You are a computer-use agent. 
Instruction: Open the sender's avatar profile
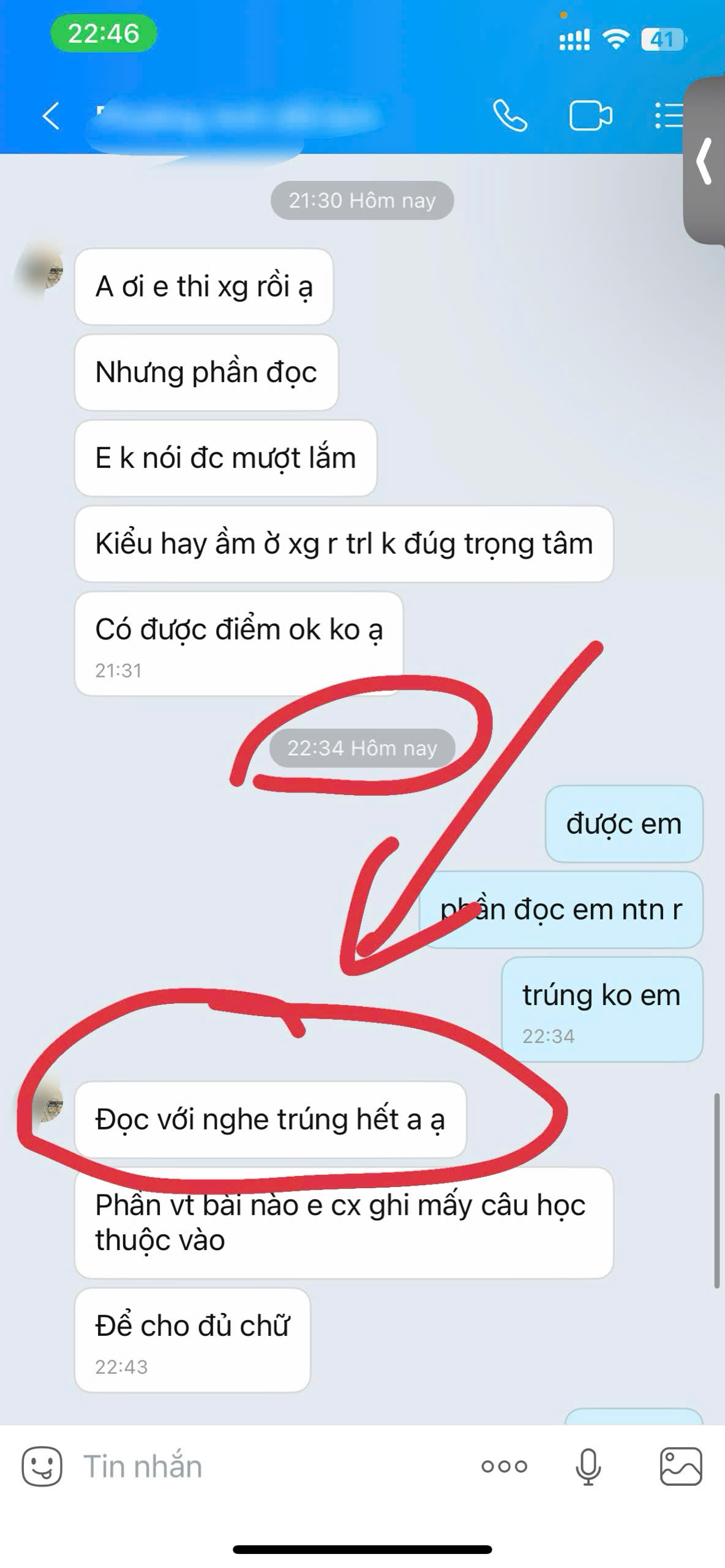pyautogui.click(x=42, y=272)
